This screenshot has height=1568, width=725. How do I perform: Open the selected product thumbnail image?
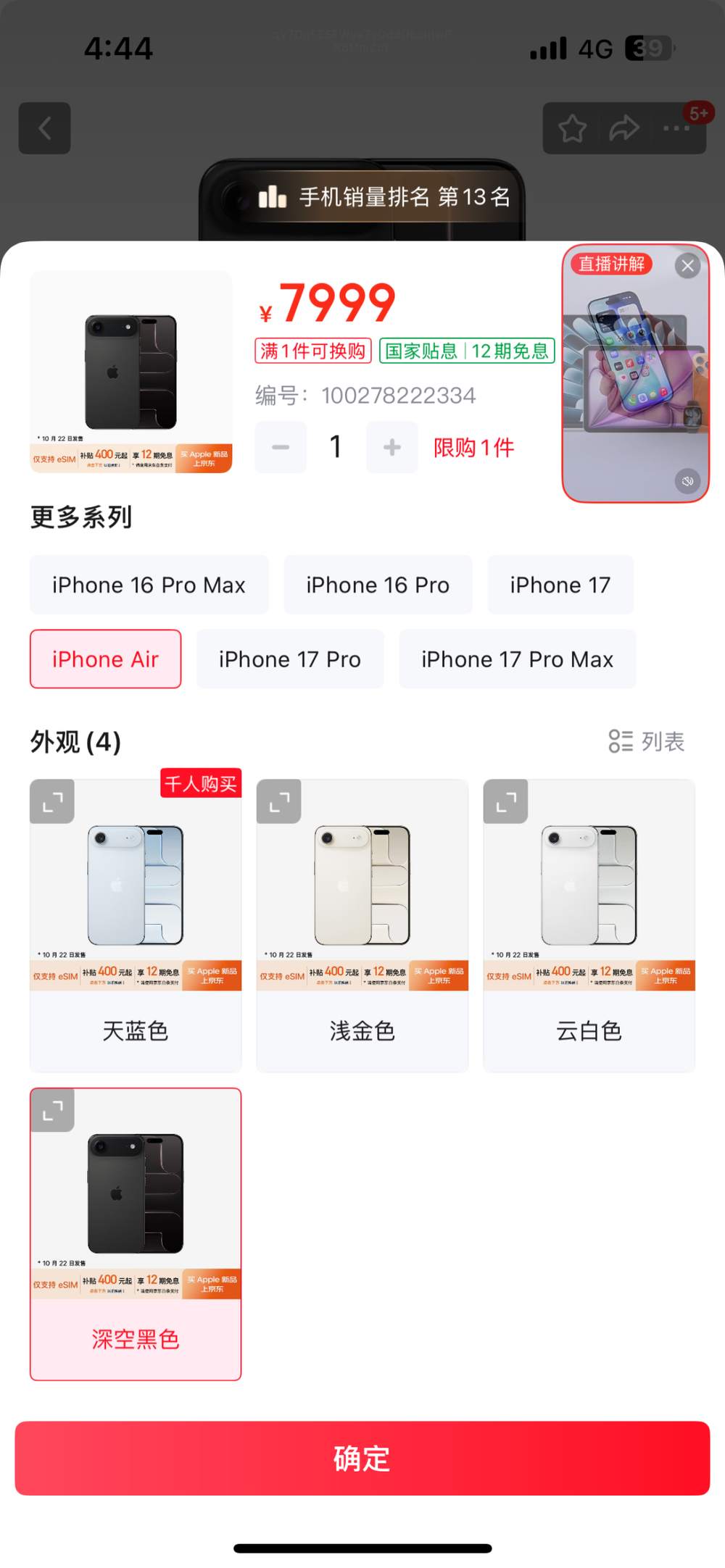pos(131,372)
